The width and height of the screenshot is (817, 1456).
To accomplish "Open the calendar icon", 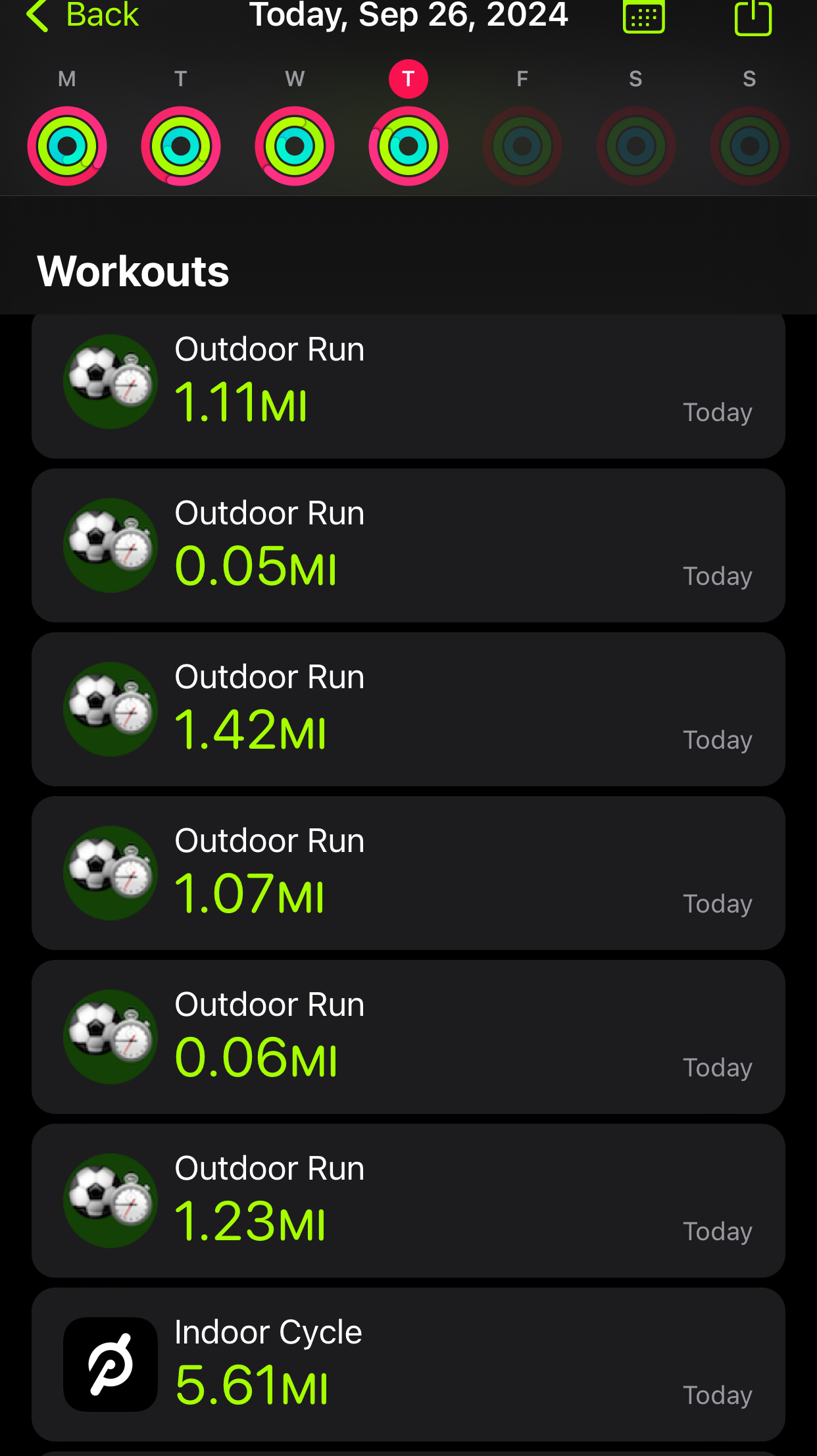I will click(x=643, y=16).
